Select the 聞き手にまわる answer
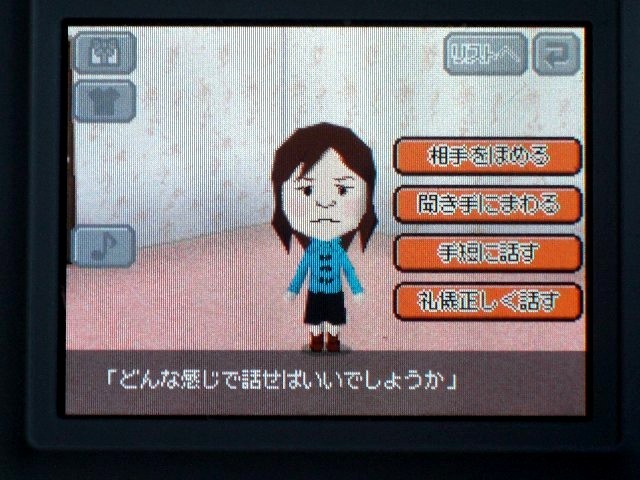This screenshot has width=640, height=480. tap(488, 204)
